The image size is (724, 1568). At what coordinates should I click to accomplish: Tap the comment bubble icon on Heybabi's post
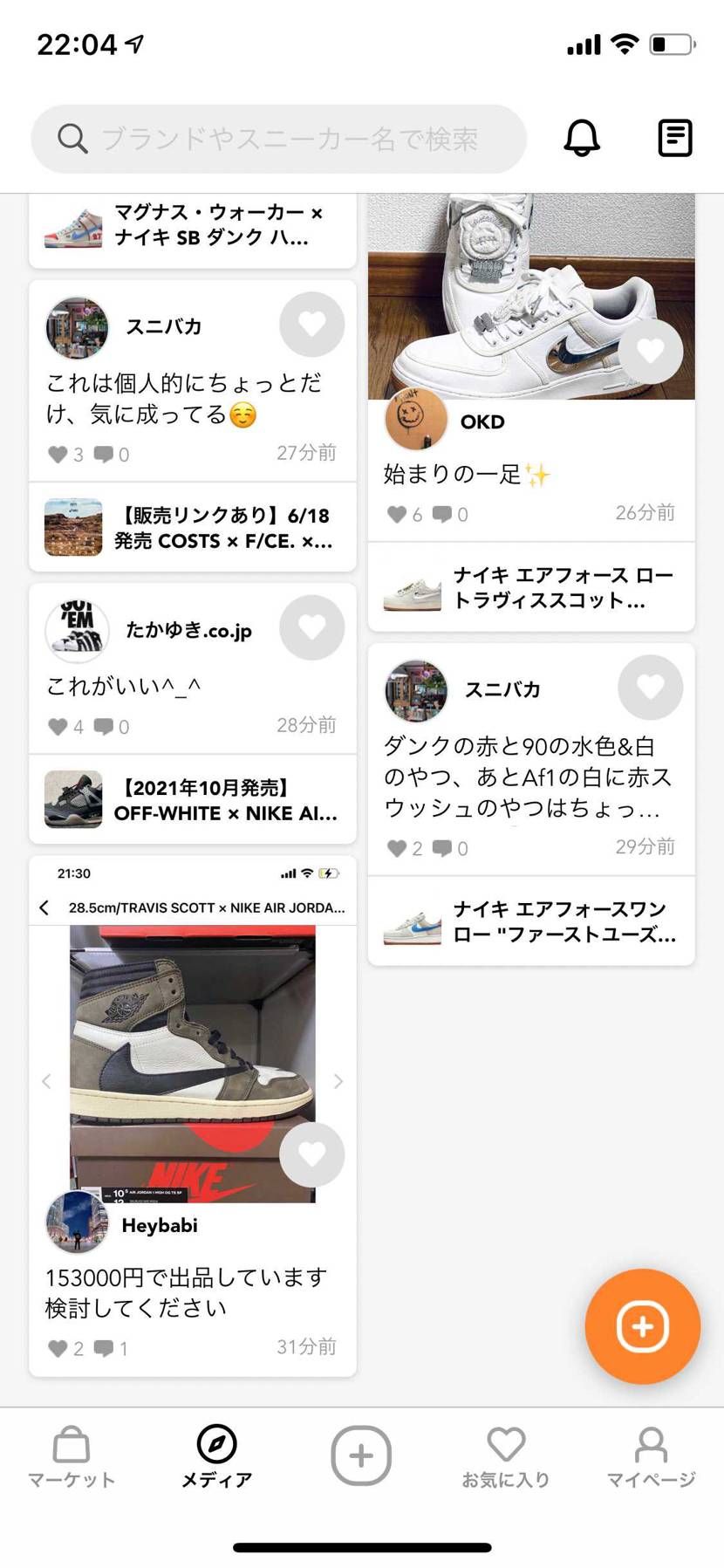105,1348
